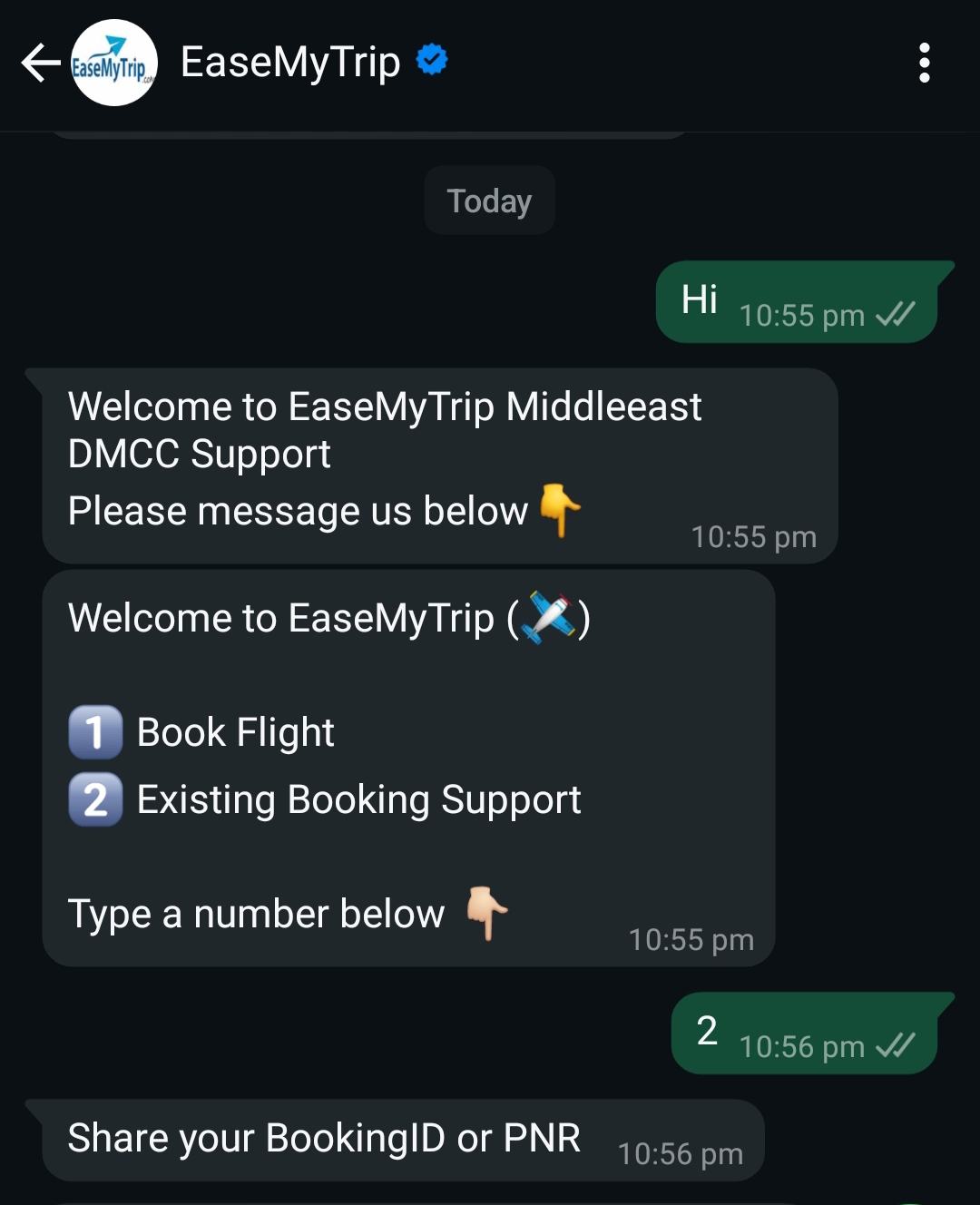This screenshot has height=1205, width=980.
Task: Click the 'Existing Booking Support' option text
Action: (x=358, y=799)
